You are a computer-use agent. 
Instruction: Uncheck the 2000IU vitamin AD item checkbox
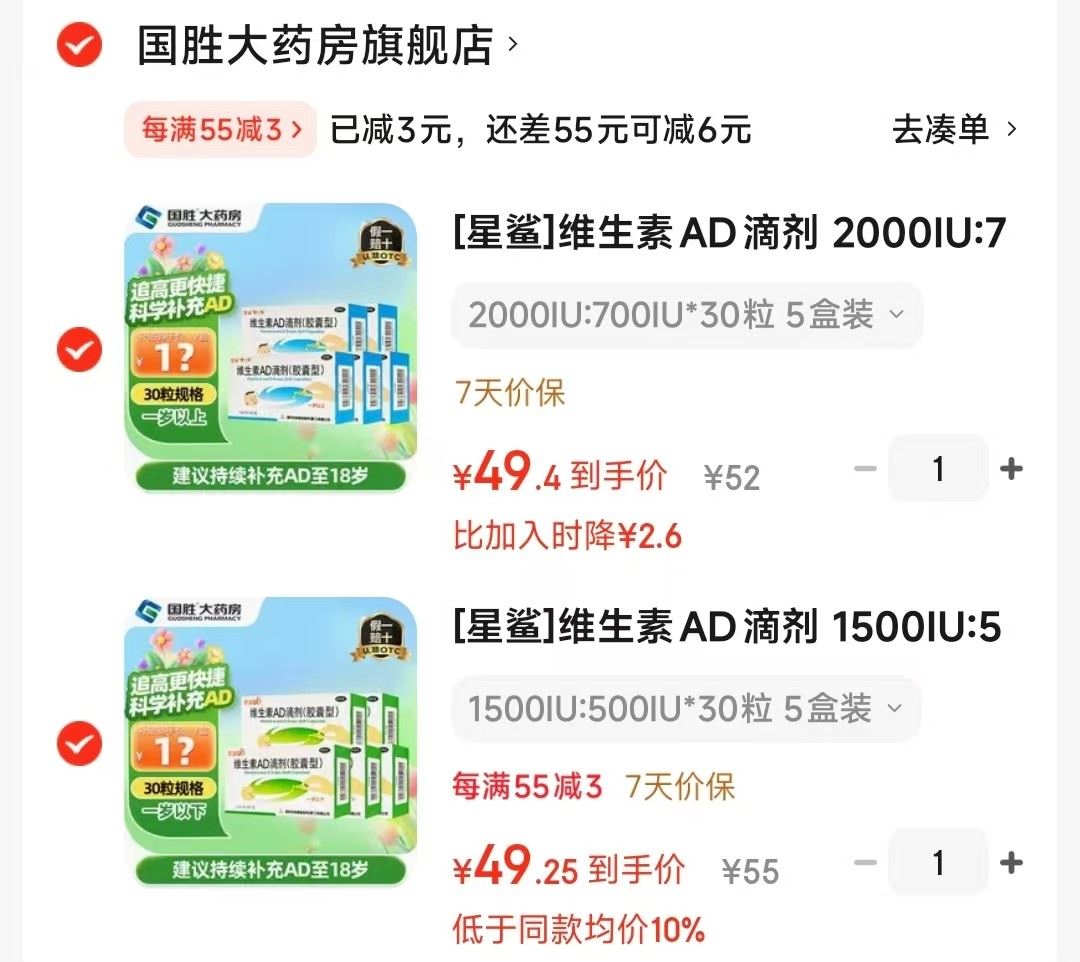[79, 349]
